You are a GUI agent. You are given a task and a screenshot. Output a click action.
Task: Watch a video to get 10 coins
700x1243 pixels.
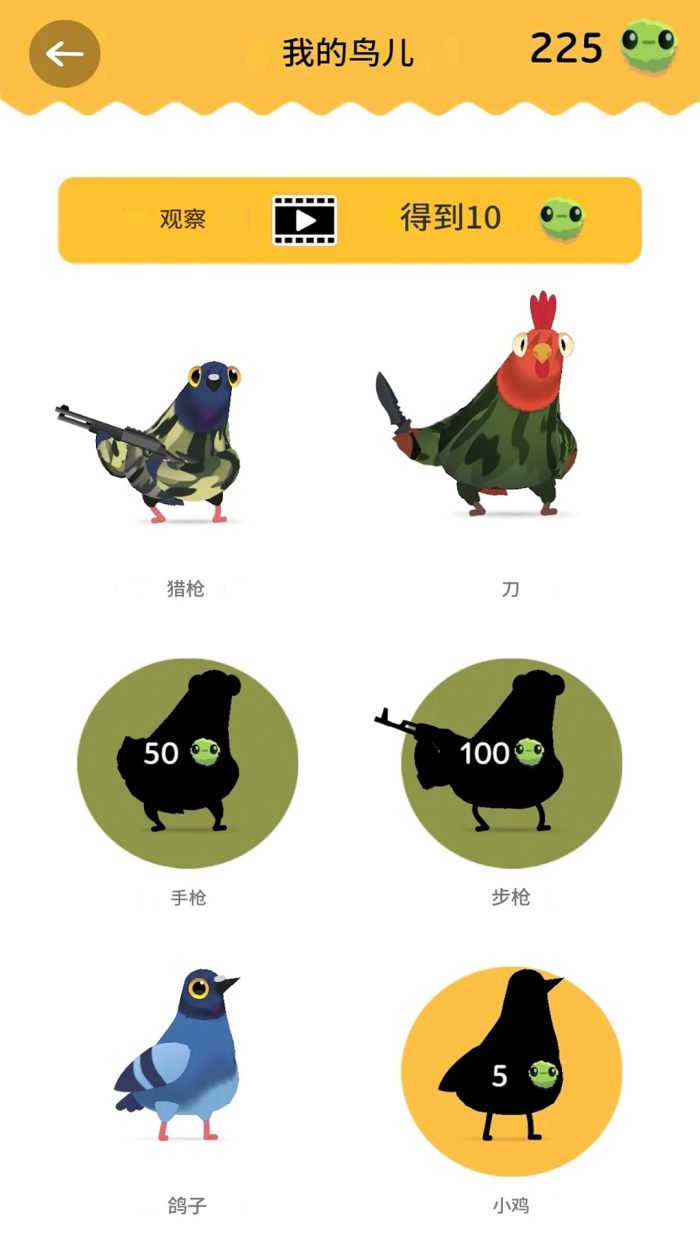click(x=349, y=220)
